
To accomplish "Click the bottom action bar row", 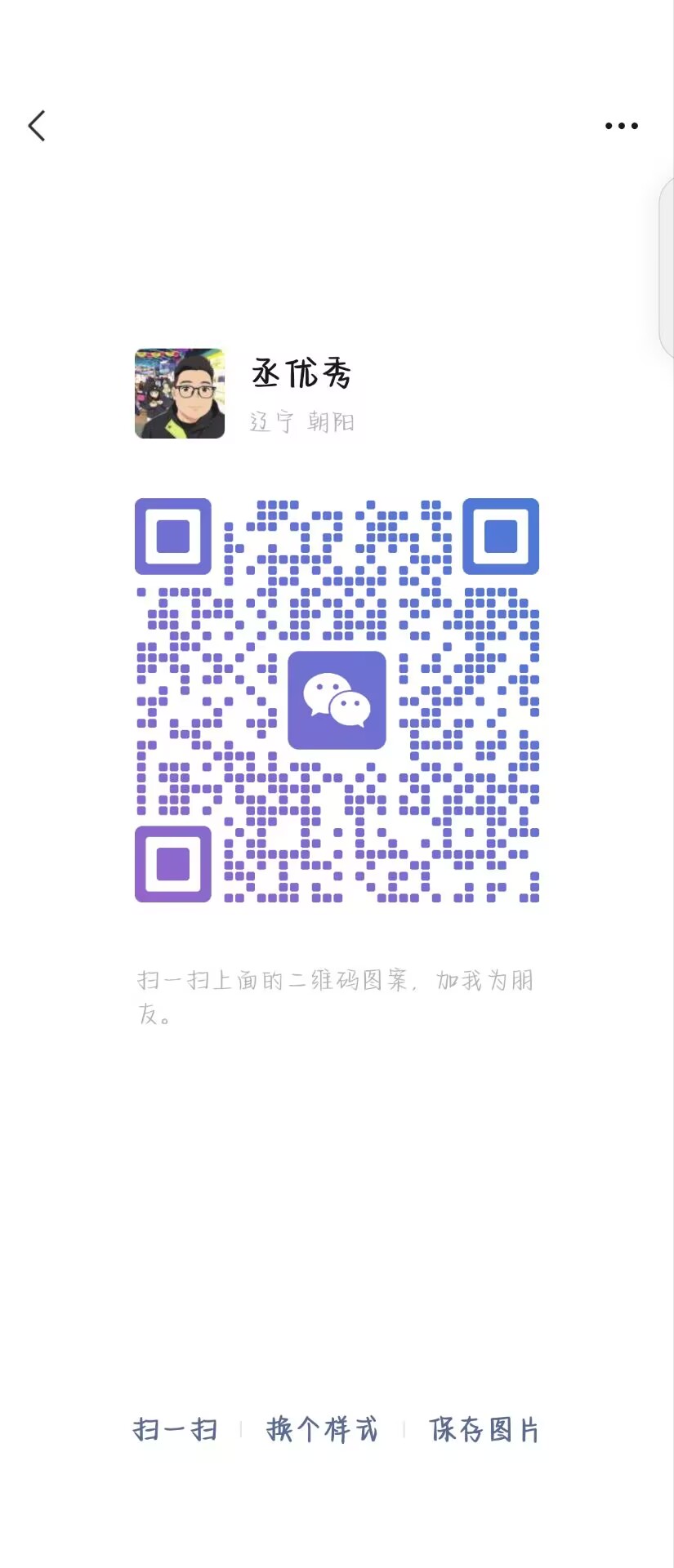I will pos(337,1431).
